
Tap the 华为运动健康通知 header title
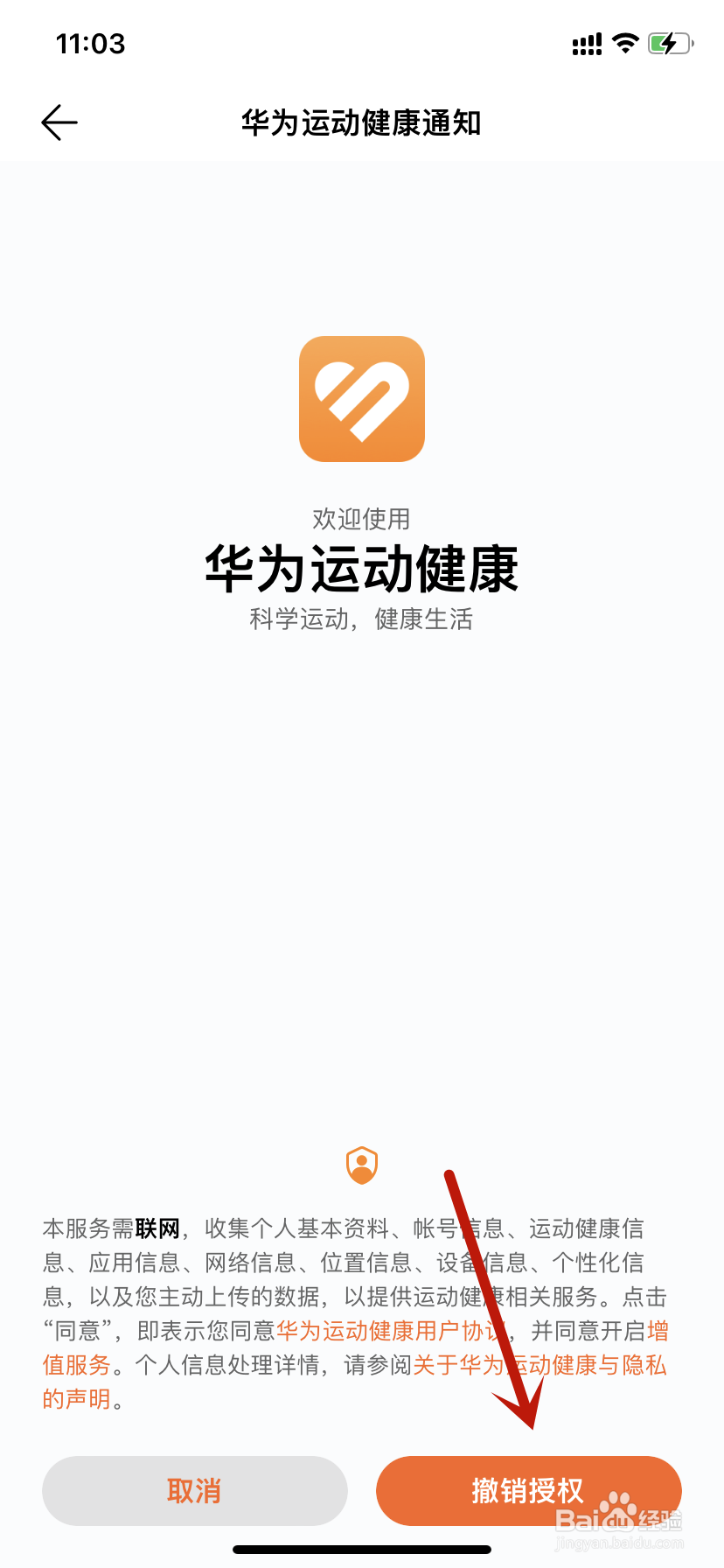pyautogui.click(x=361, y=122)
